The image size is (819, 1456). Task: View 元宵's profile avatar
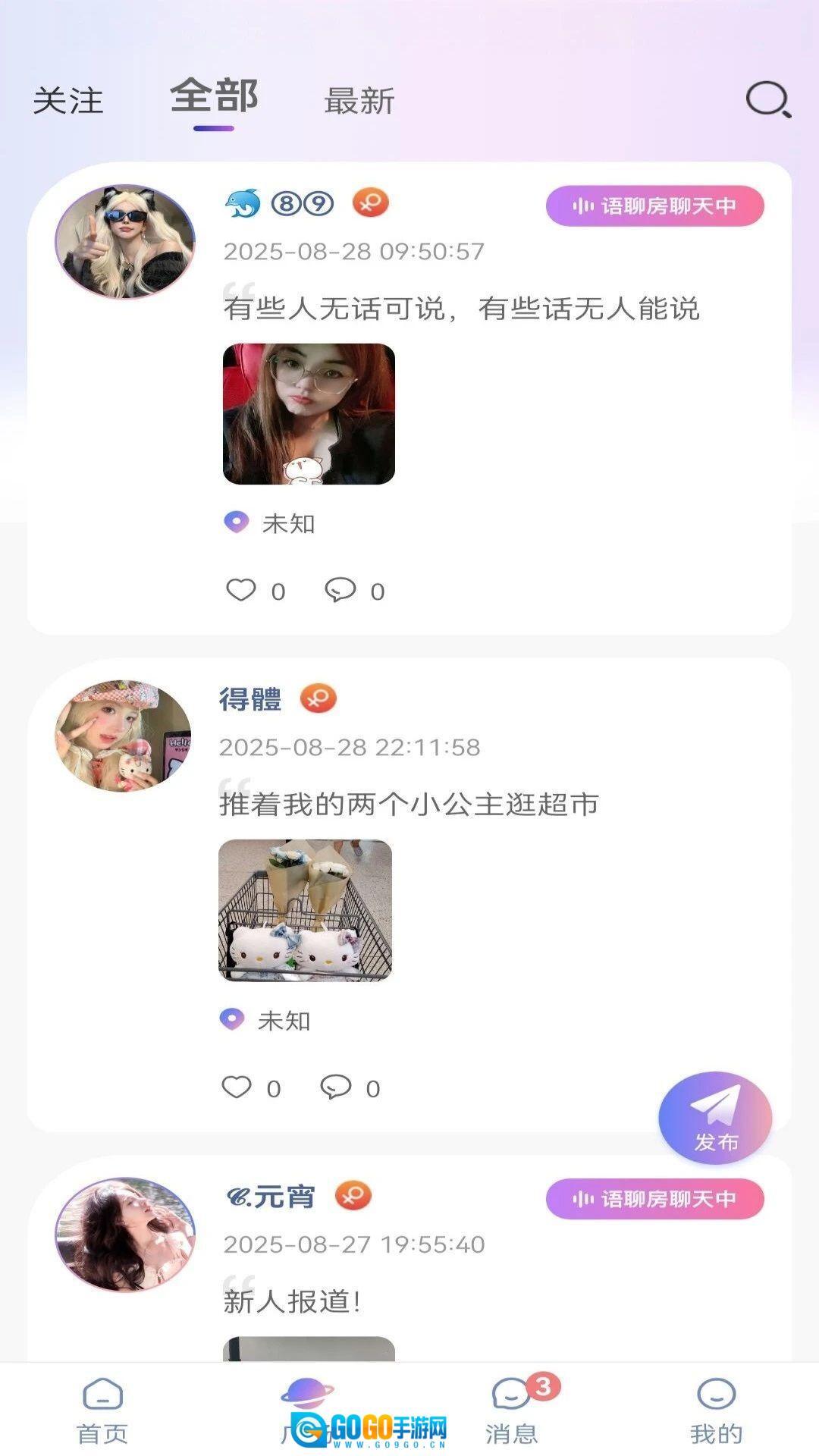tap(125, 1235)
